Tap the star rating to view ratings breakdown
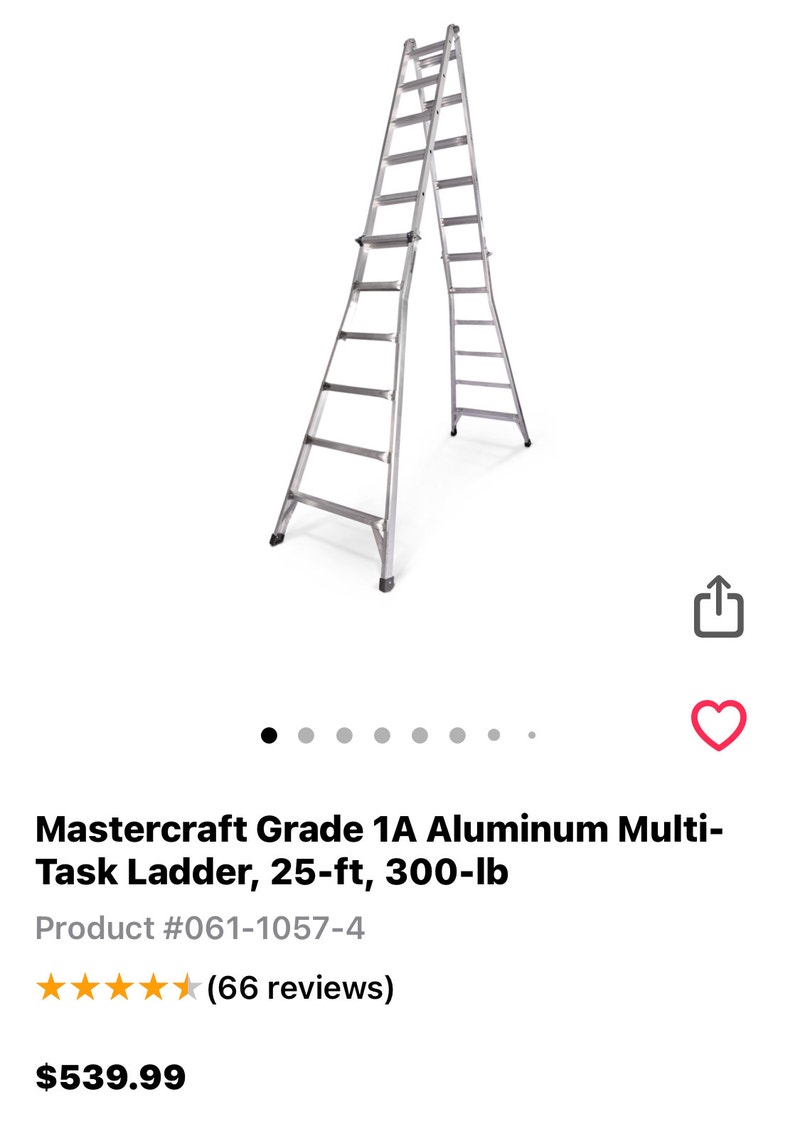 click(120, 988)
